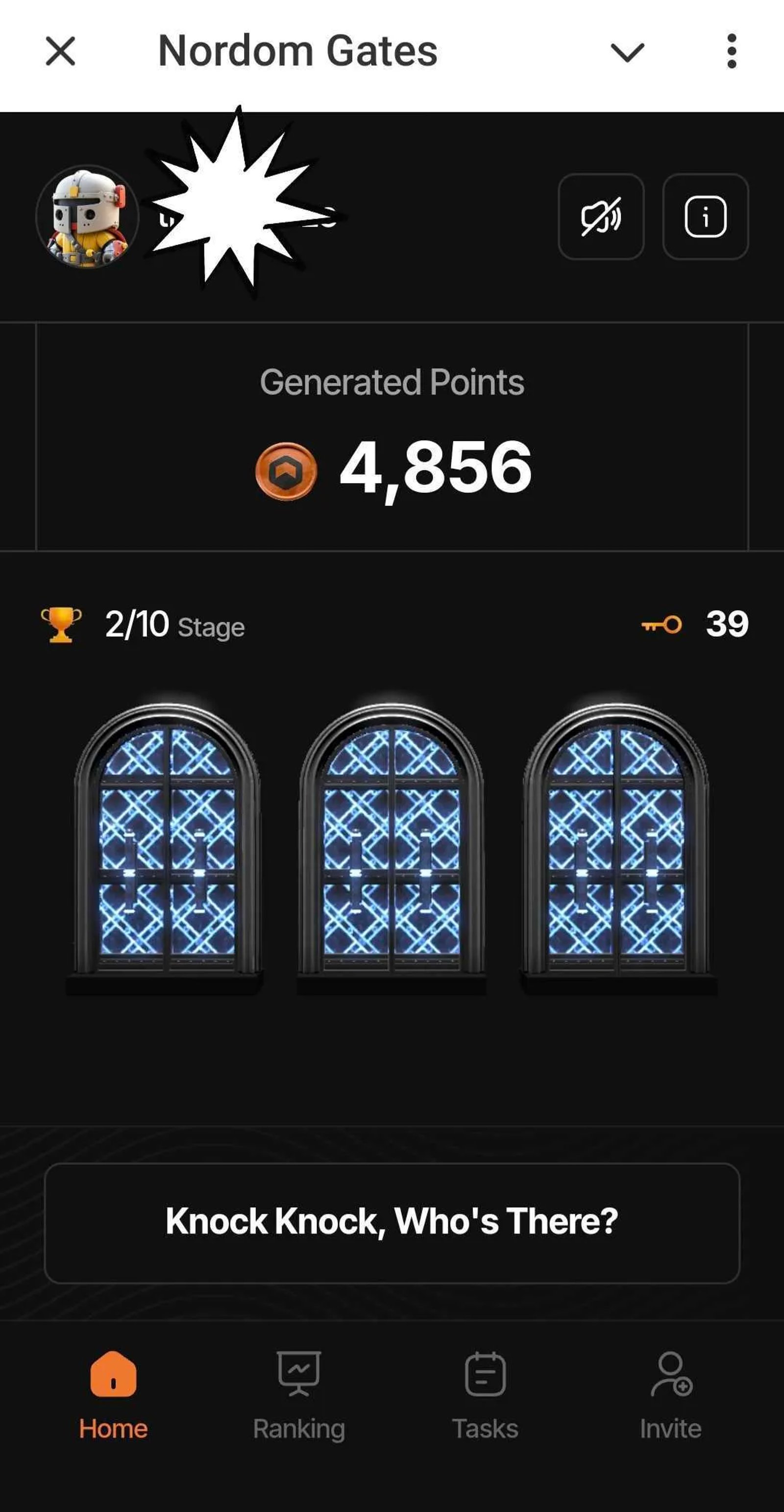
Task: Toggle the muted sound icon
Action: coord(601,217)
